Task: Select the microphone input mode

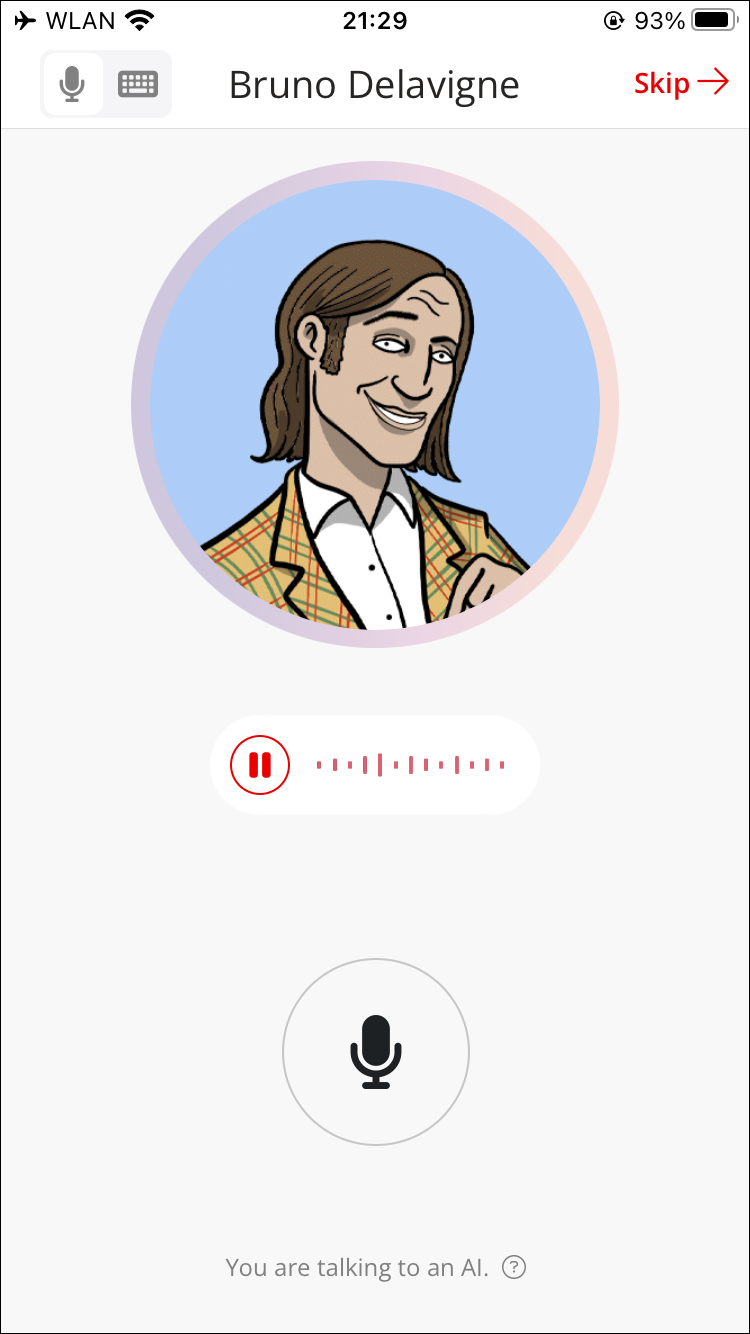Action: click(72, 84)
